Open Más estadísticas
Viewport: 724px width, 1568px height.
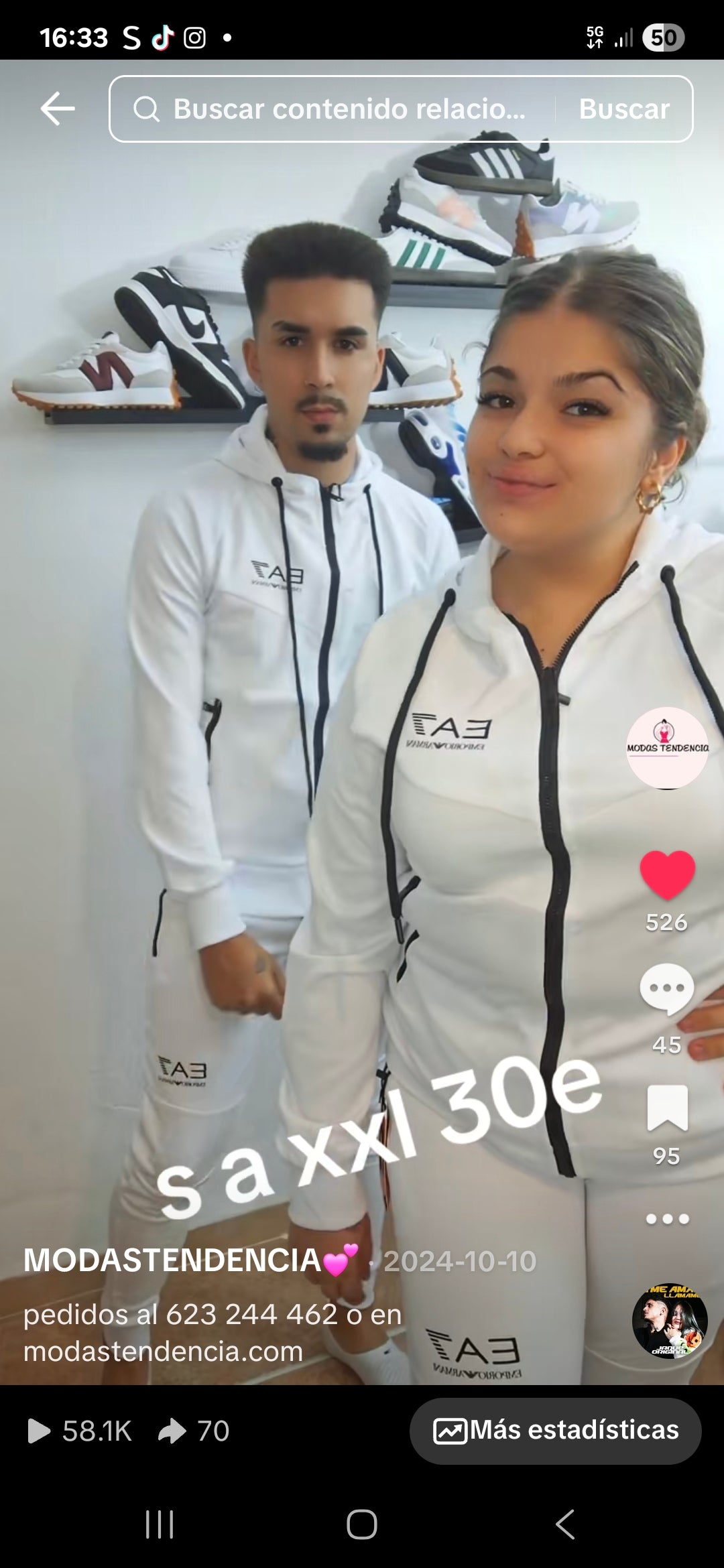pyautogui.click(x=555, y=1430)
